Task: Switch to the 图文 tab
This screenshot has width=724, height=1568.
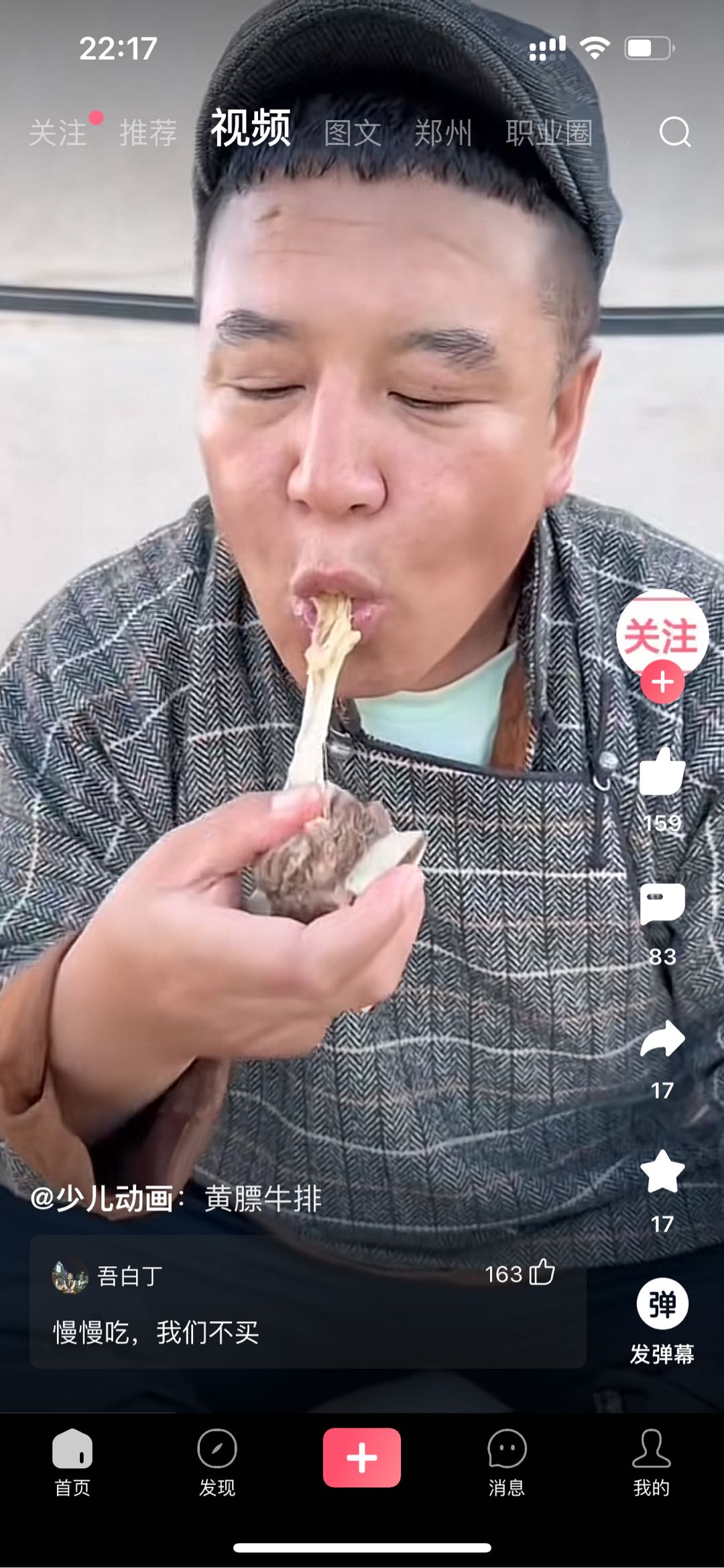Action: (353, 133)
